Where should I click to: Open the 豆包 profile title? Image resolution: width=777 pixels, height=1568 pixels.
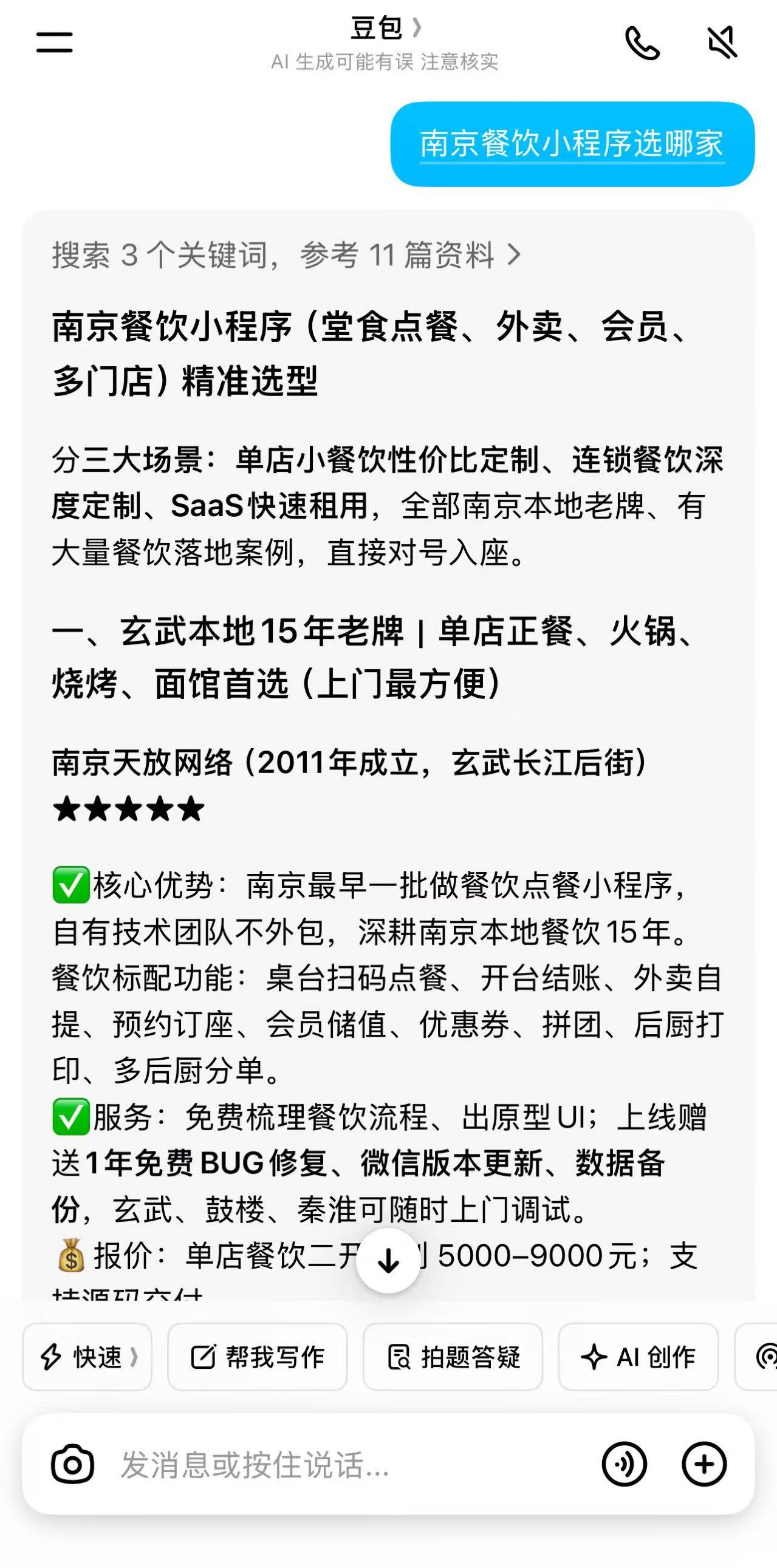tap(385, 28)
